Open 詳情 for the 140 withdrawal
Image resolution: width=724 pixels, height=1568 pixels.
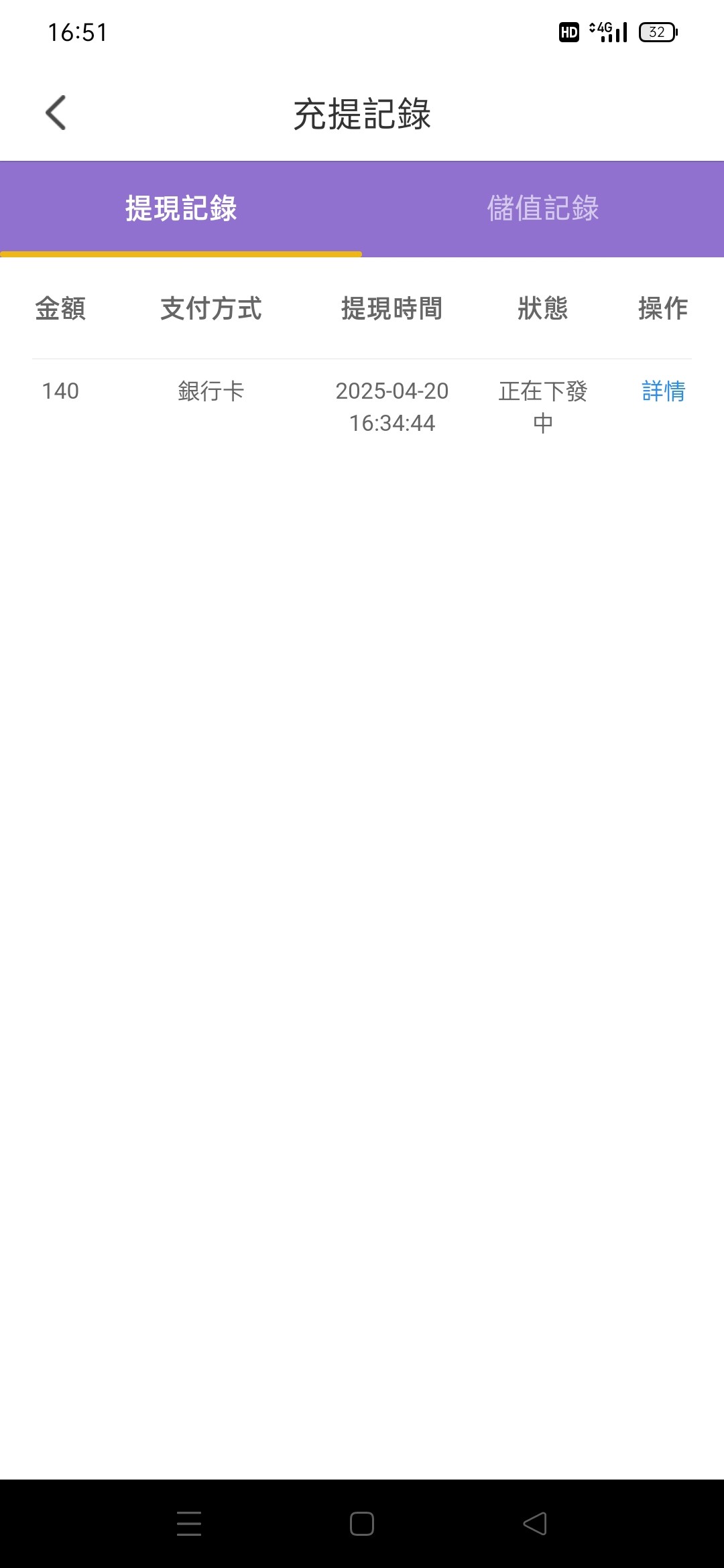tap(663, 391)
